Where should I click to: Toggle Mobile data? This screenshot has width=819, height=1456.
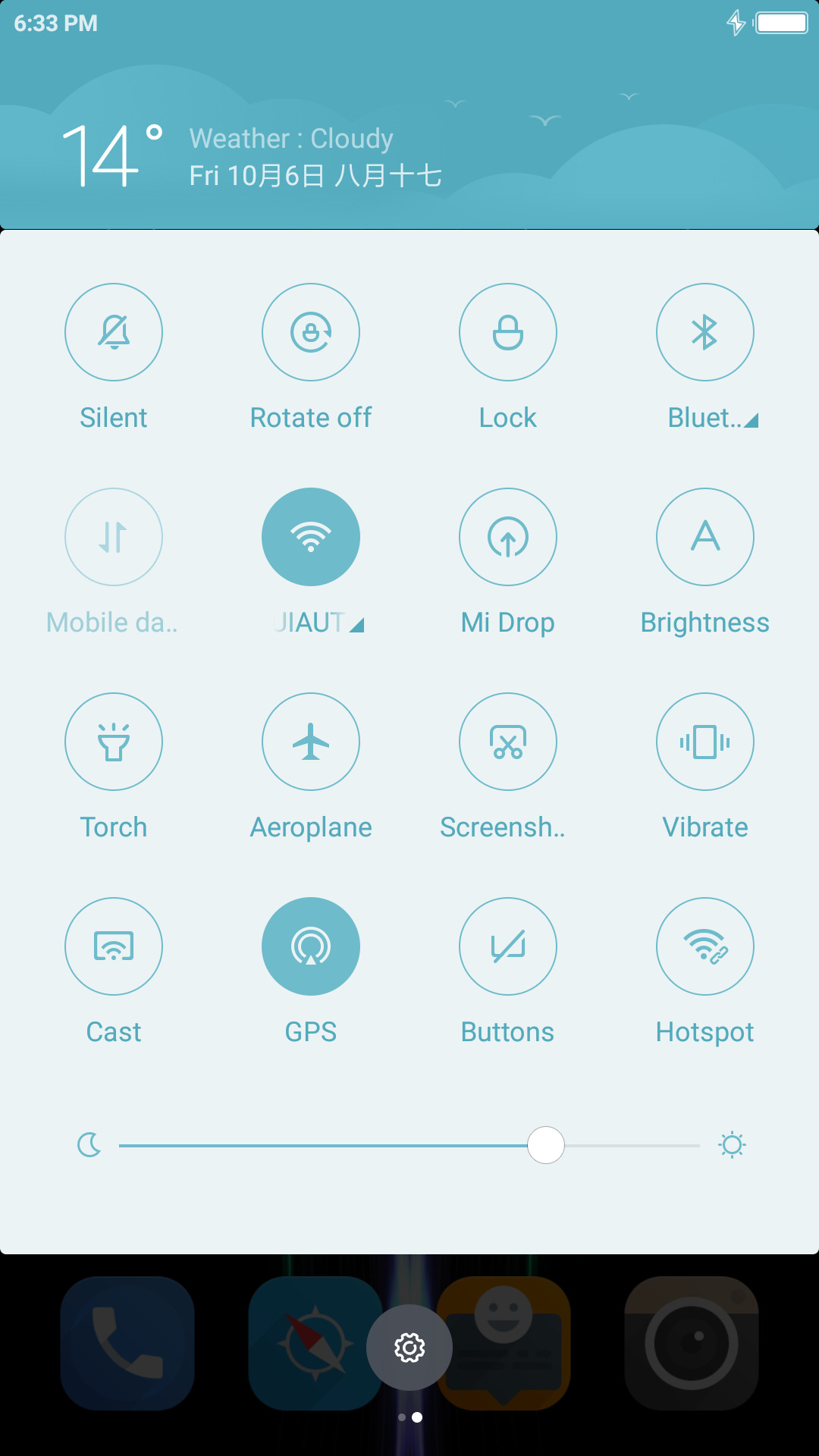point(114,537)
